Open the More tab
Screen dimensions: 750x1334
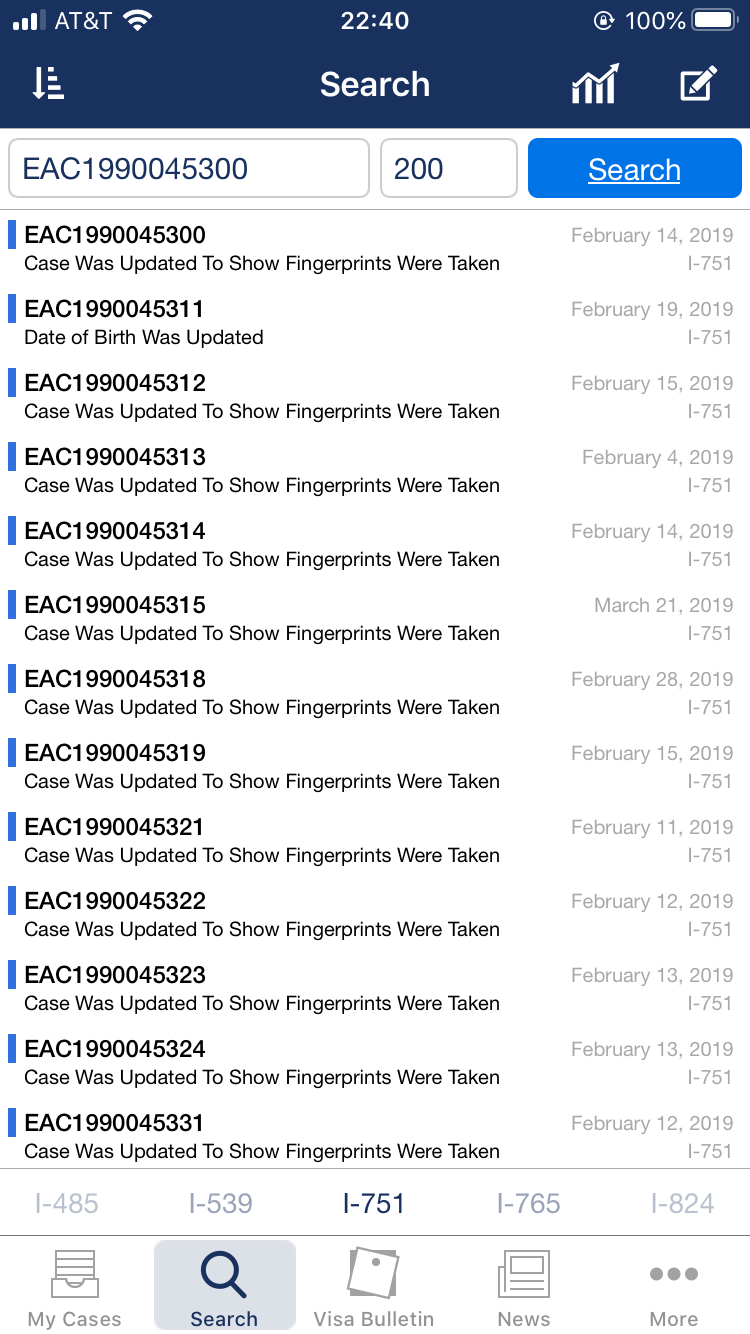(x=674, y=1287)
